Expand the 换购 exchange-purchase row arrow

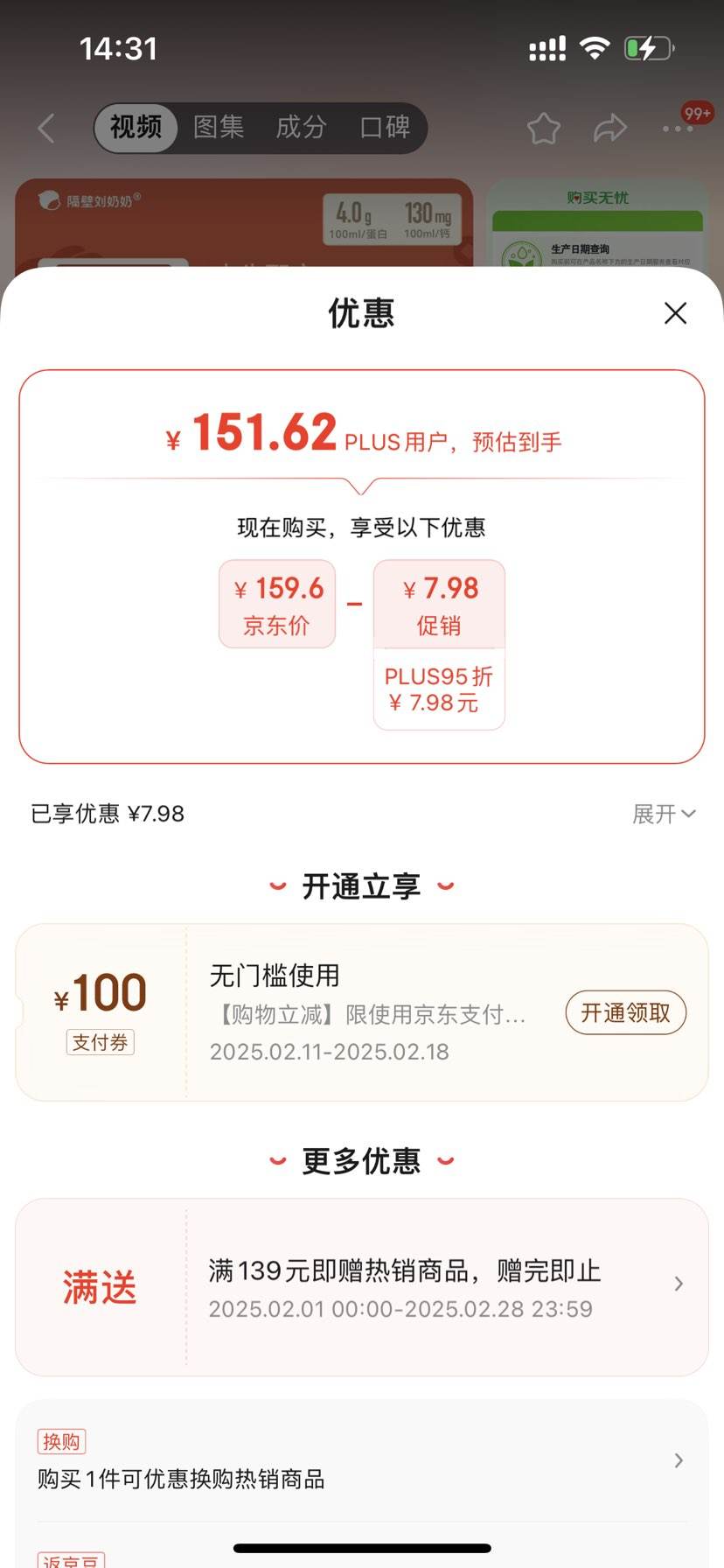pos(679,1459)
